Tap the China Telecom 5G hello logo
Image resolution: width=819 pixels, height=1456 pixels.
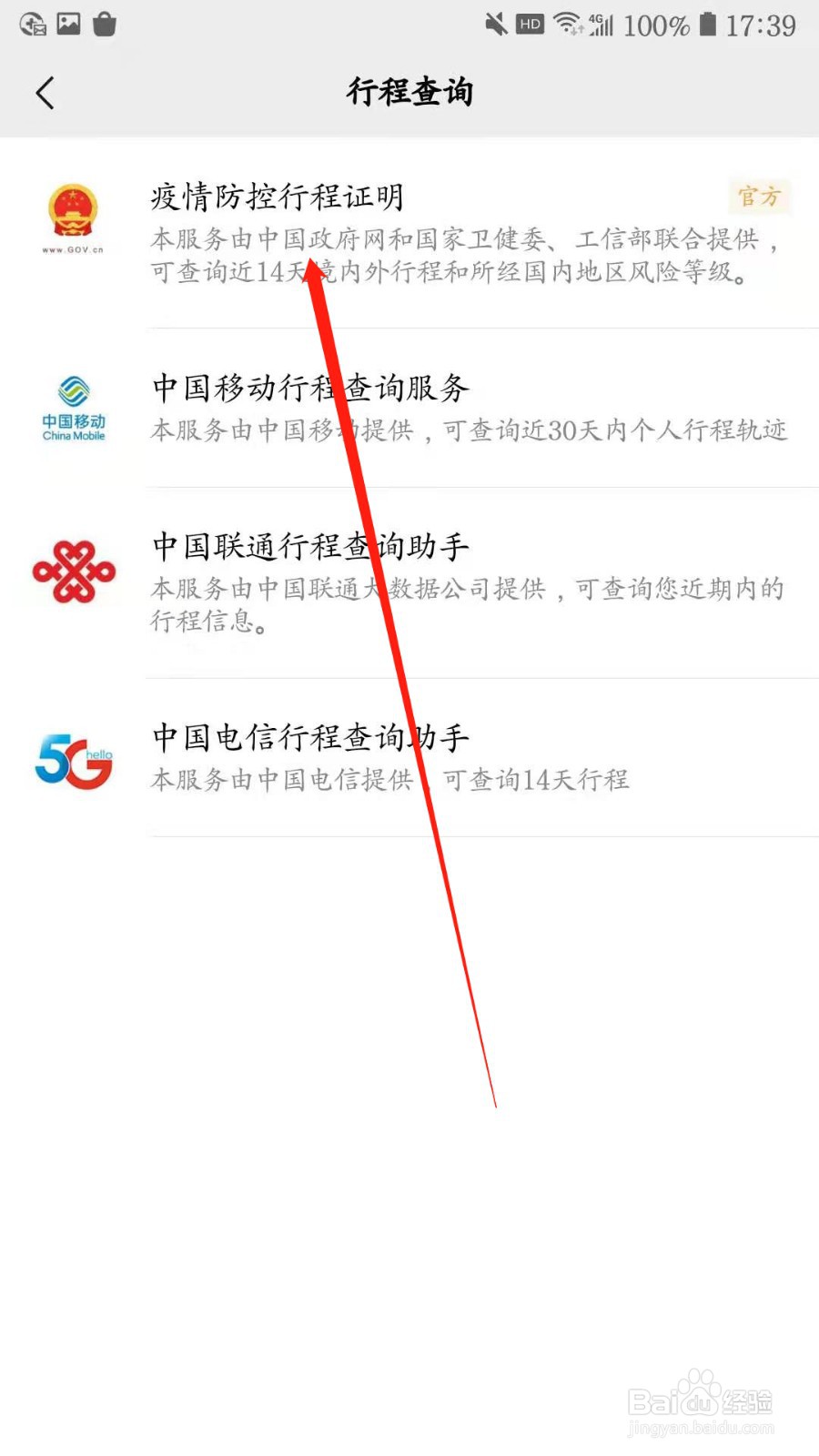(73, 763)
